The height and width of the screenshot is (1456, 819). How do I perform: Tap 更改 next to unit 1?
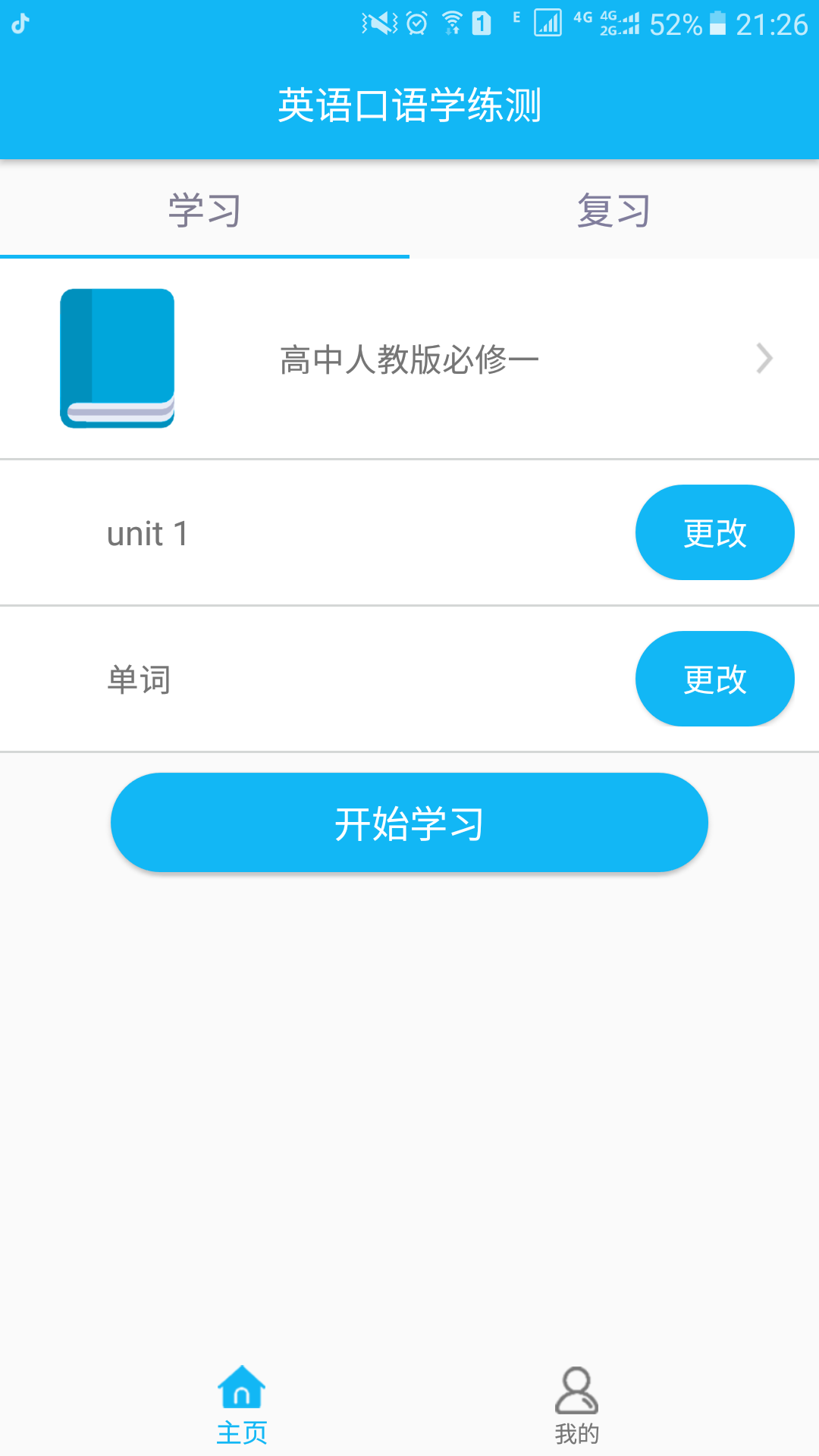(714, 532)
